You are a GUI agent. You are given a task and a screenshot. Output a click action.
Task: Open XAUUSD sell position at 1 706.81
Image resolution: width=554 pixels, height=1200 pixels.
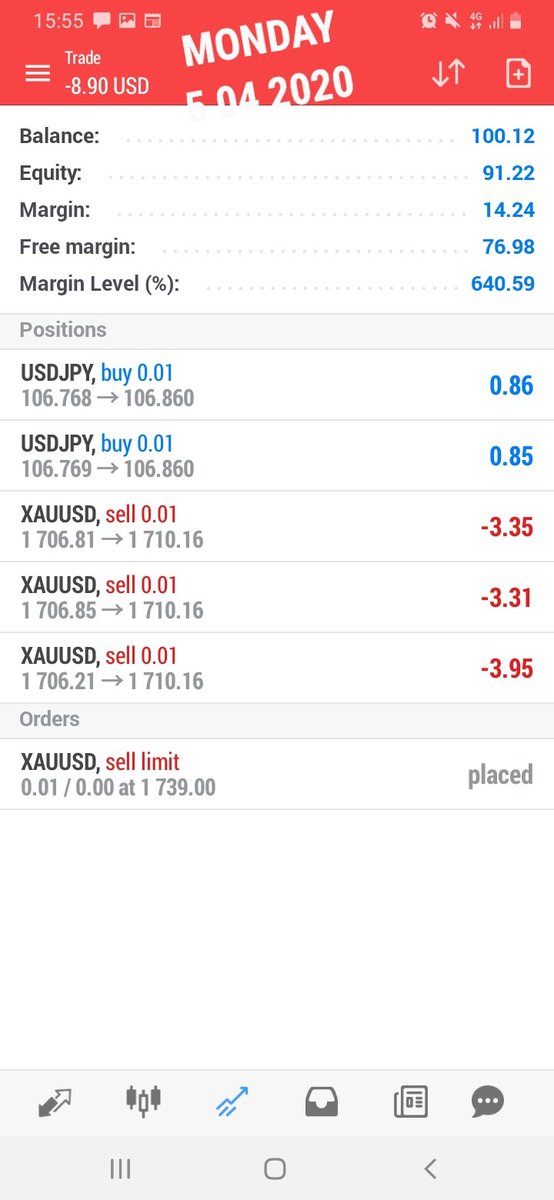point(277,527)
